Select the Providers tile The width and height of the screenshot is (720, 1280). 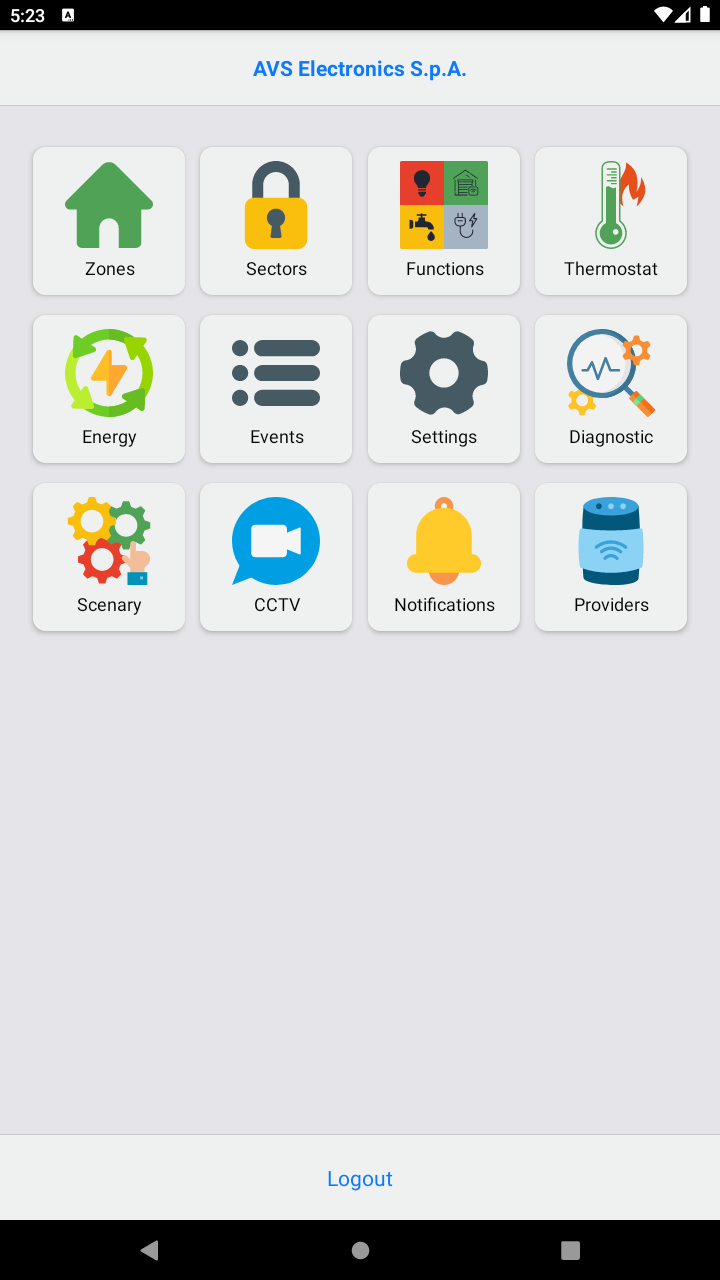click(x=611, y=557)
